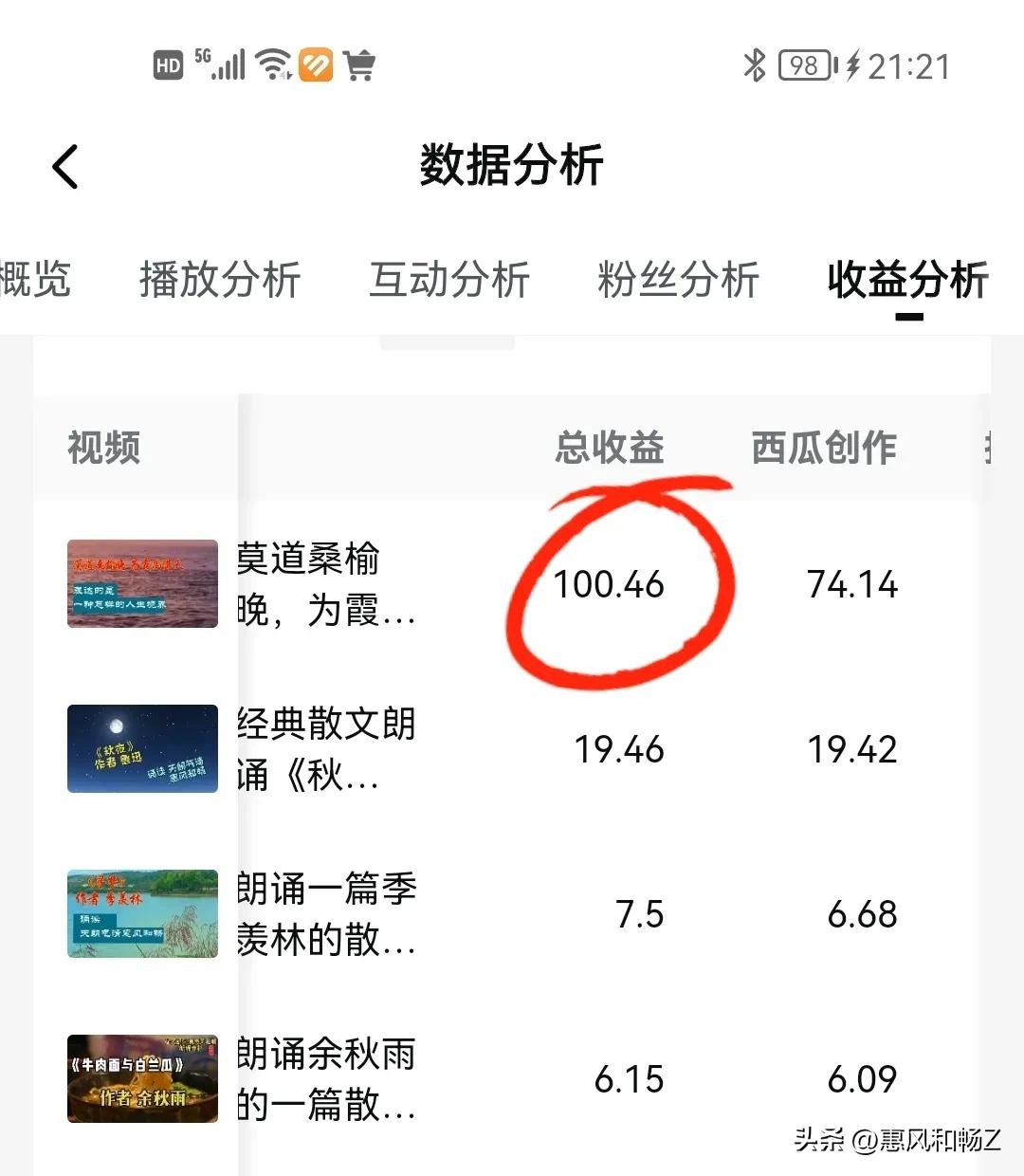This screenshot has width=1024, height=1176.
Task: Tap the HD icon in the status bar
Action: (x=169, y=64)
